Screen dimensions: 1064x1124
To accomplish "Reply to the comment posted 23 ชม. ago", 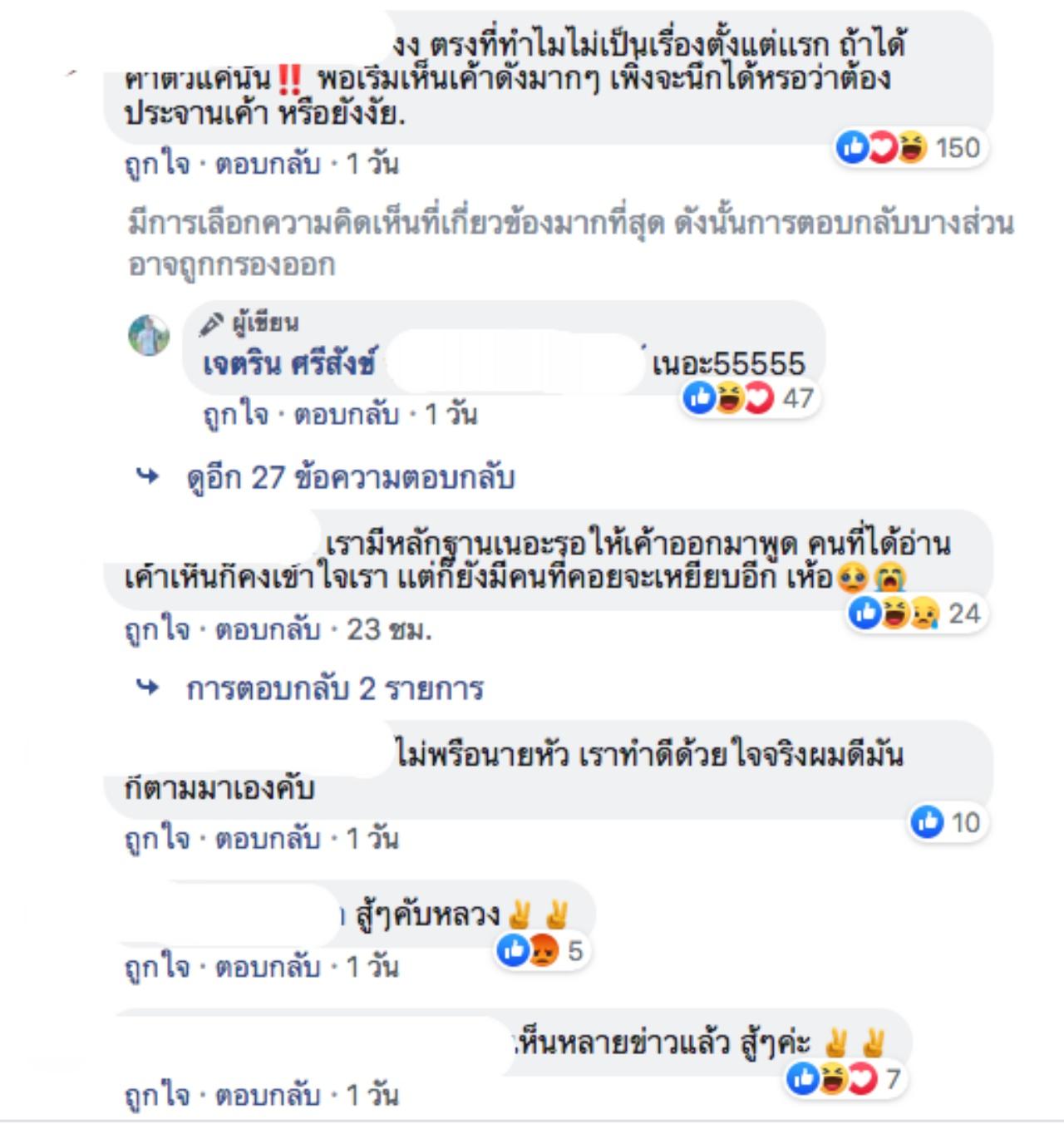I will point(268,630).
